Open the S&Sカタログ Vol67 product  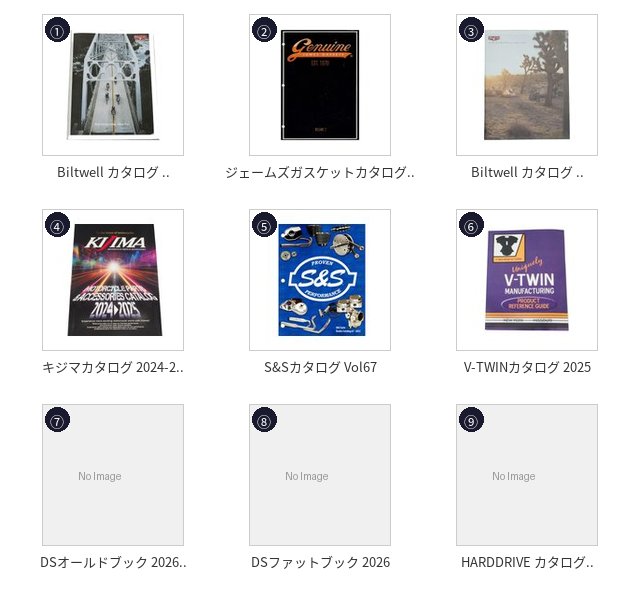[320, 280]
